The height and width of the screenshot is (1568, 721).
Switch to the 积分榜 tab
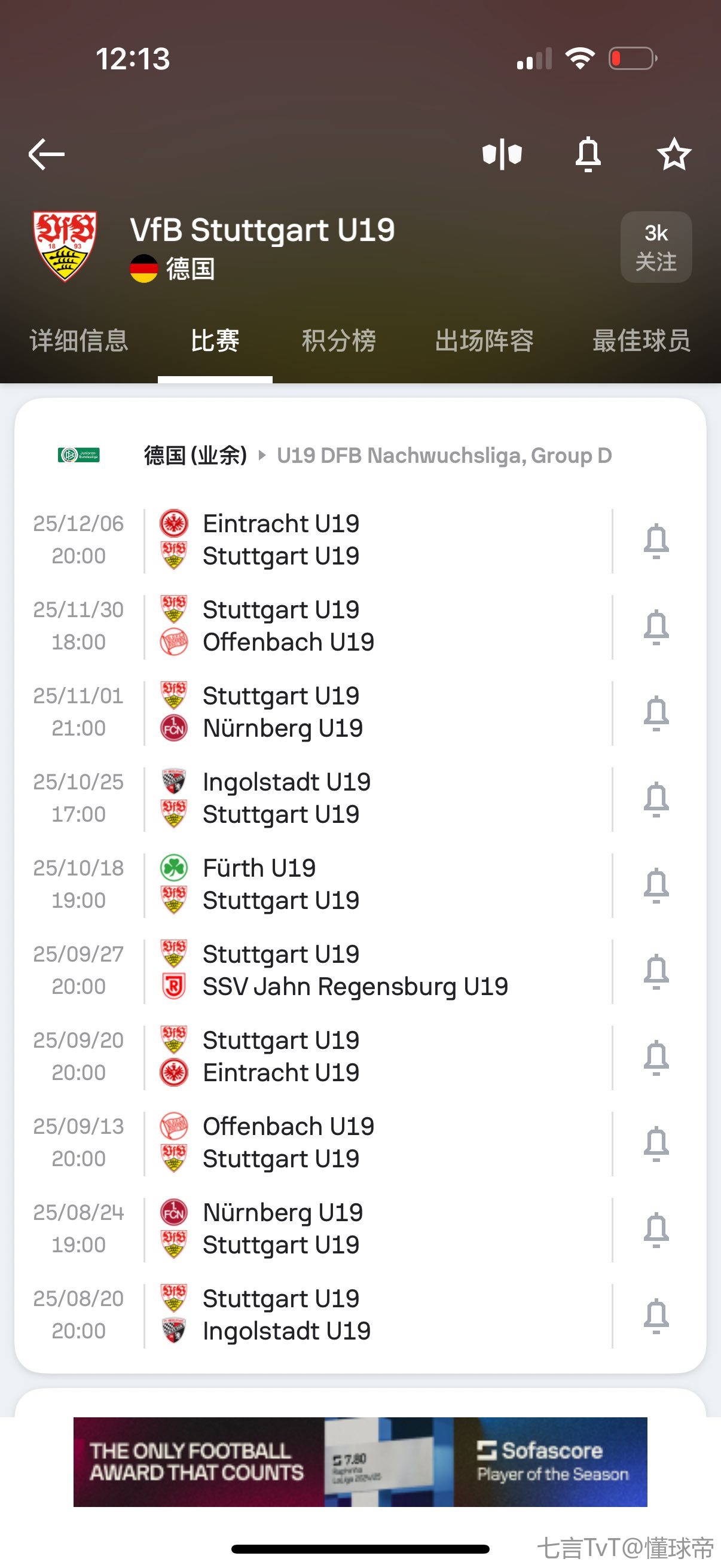pyautogui.click(x=339, y=340)
